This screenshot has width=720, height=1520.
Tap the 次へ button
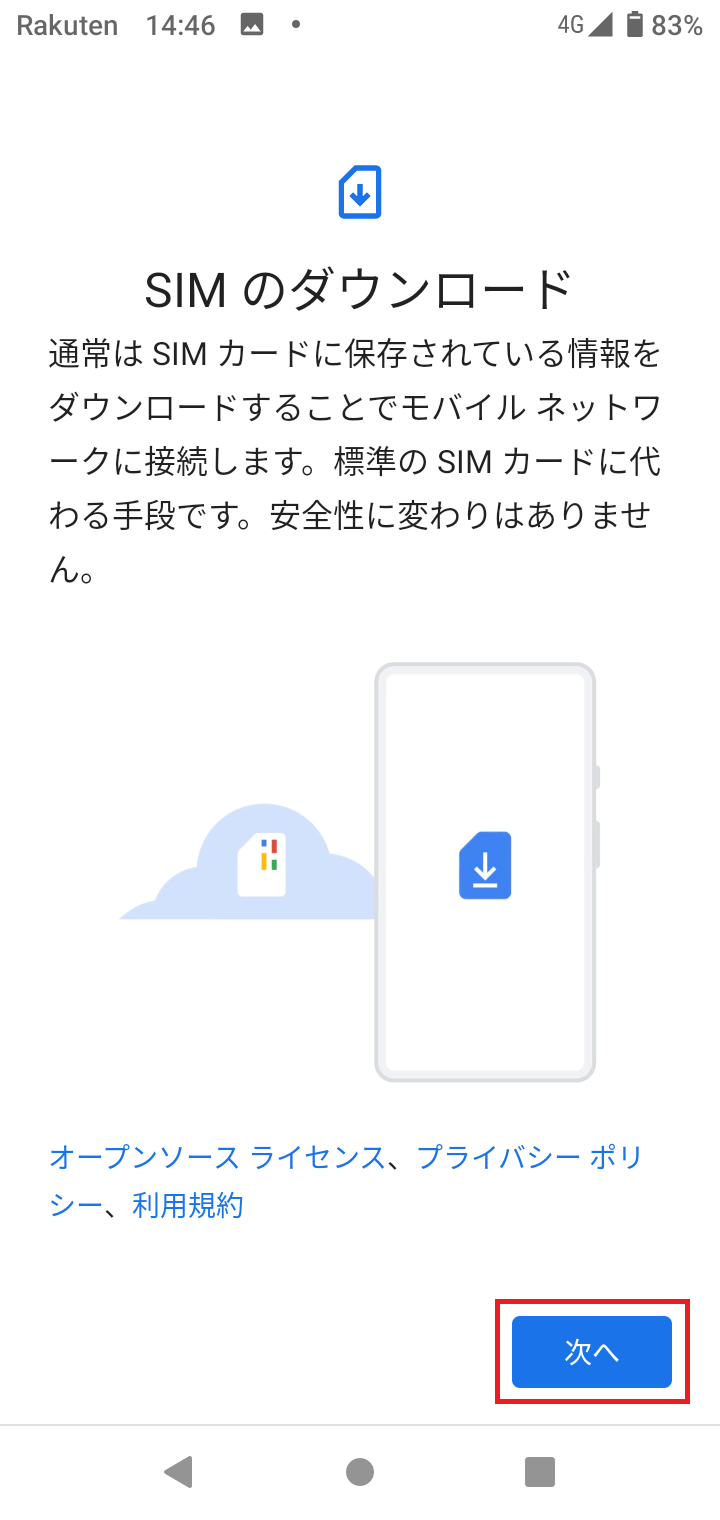591,1352
